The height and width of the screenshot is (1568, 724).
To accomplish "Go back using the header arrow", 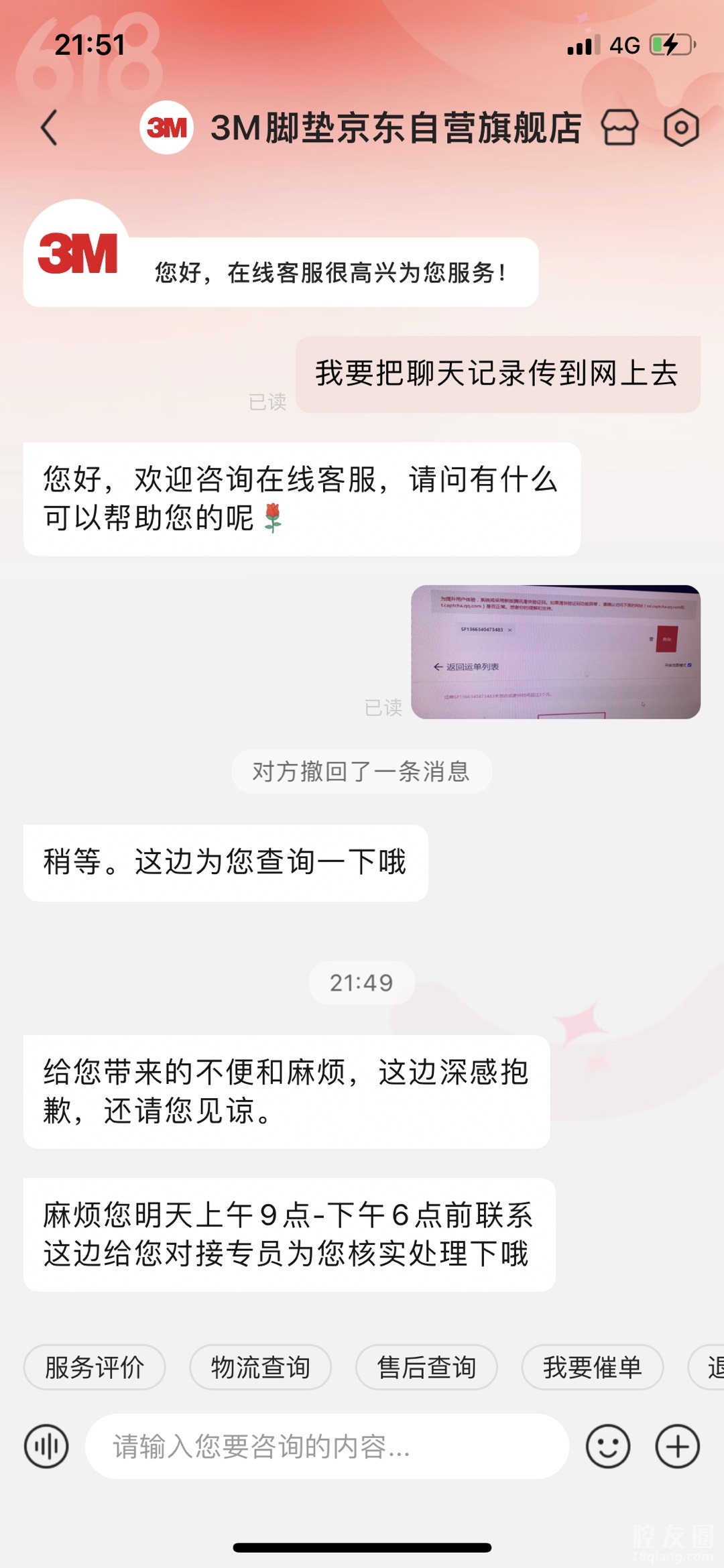I will [x=50, y=127].
